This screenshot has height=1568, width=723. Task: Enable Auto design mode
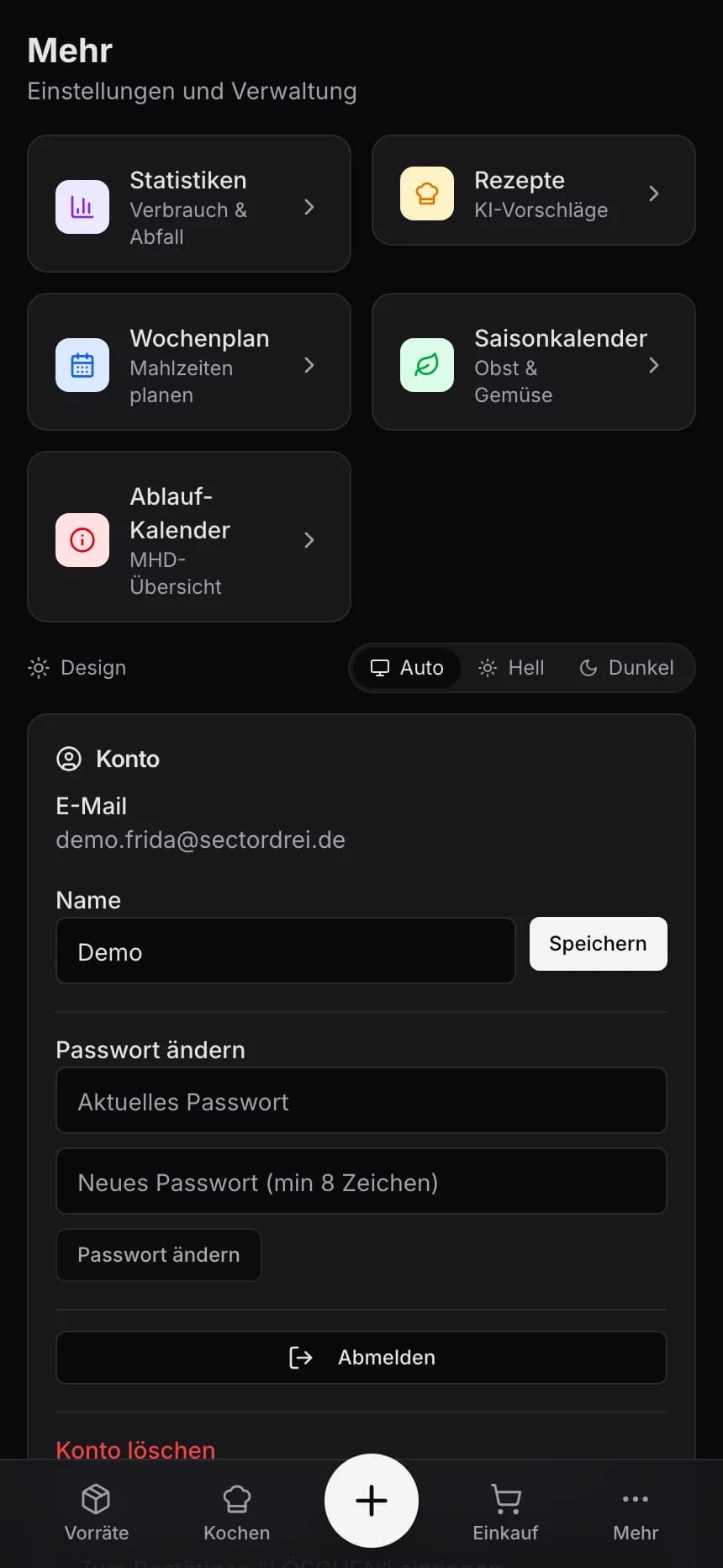405,667
